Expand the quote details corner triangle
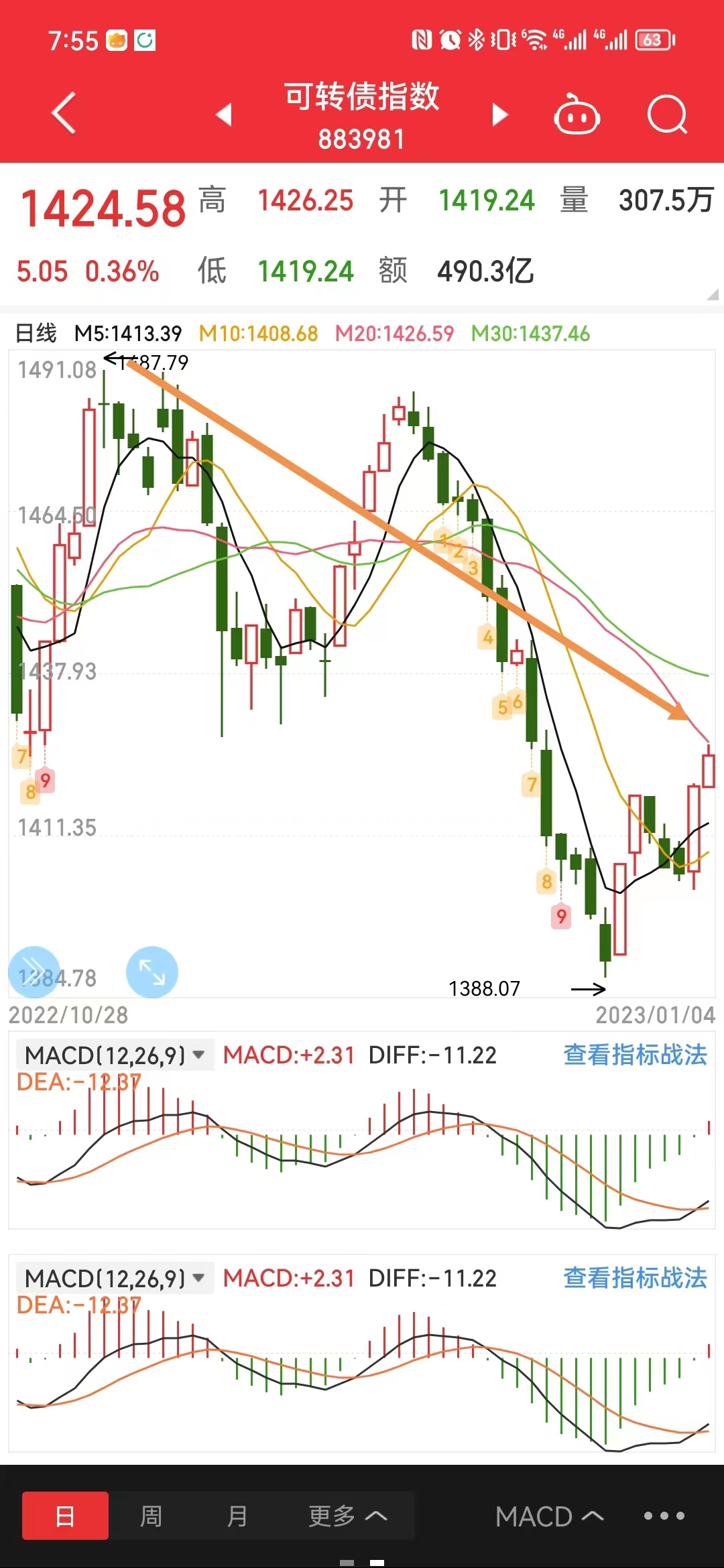This screenshot has width=724, height=1568. pyautogui.click(x=712, y=294)
